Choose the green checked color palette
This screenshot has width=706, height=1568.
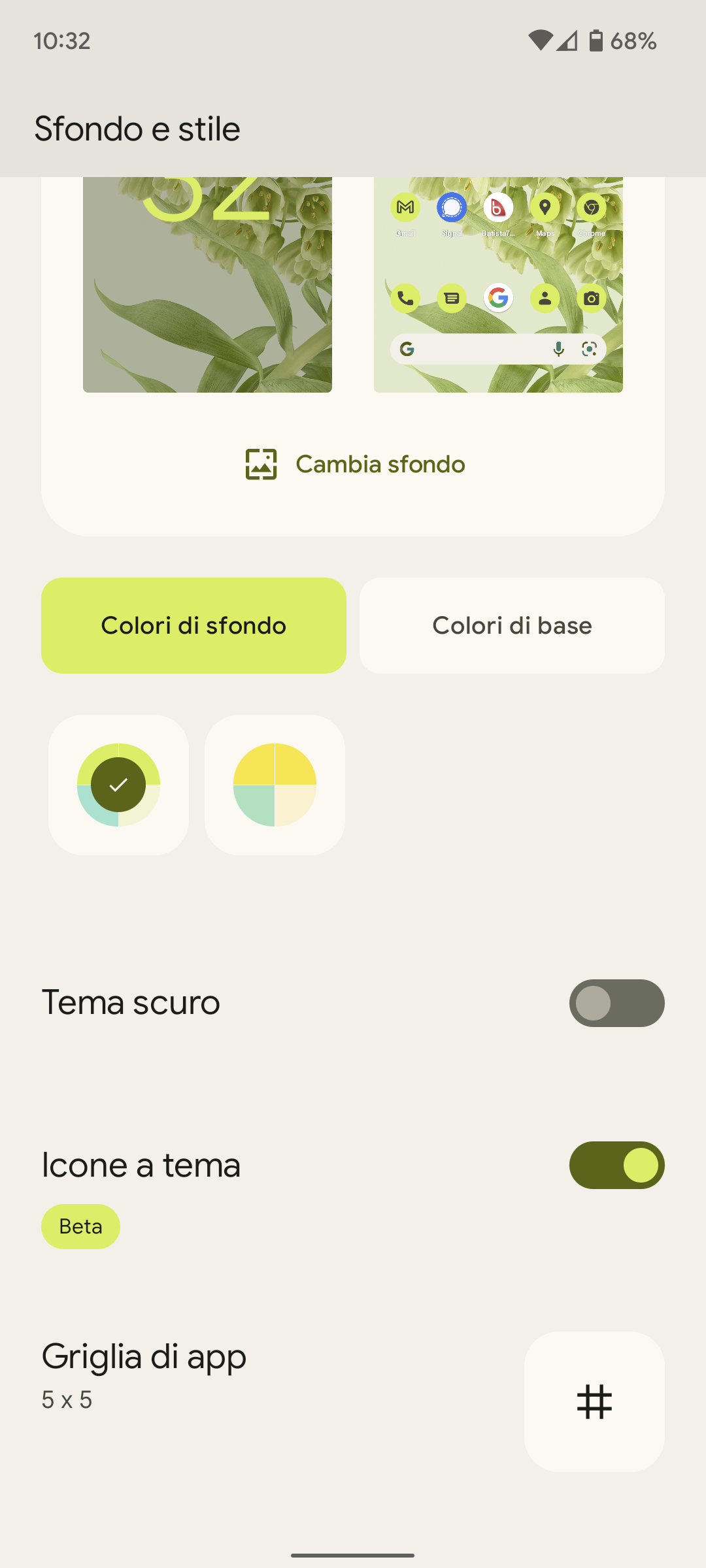(118, 785)
